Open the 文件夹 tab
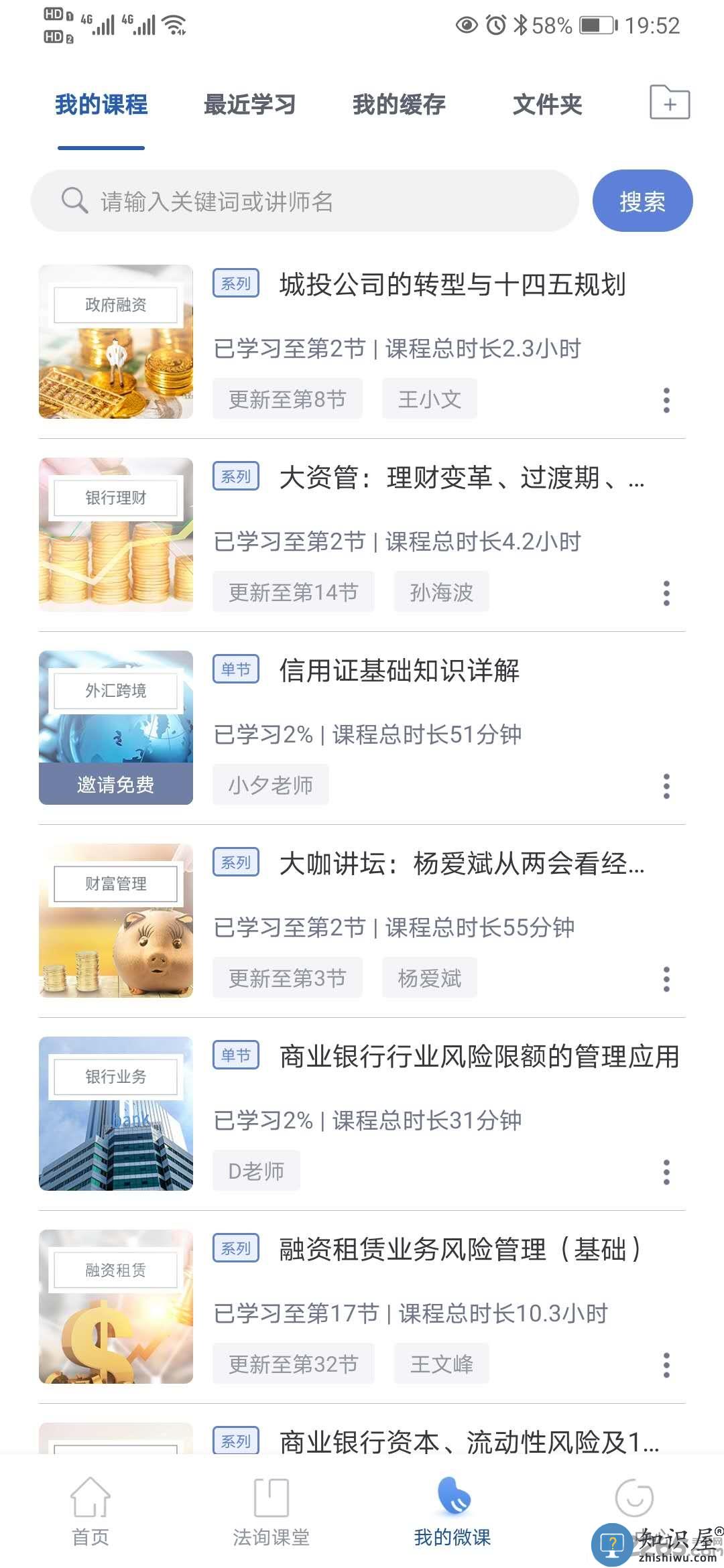This screenshot has width=724, height=1568. pyautogui.click(x=547, y=105)
